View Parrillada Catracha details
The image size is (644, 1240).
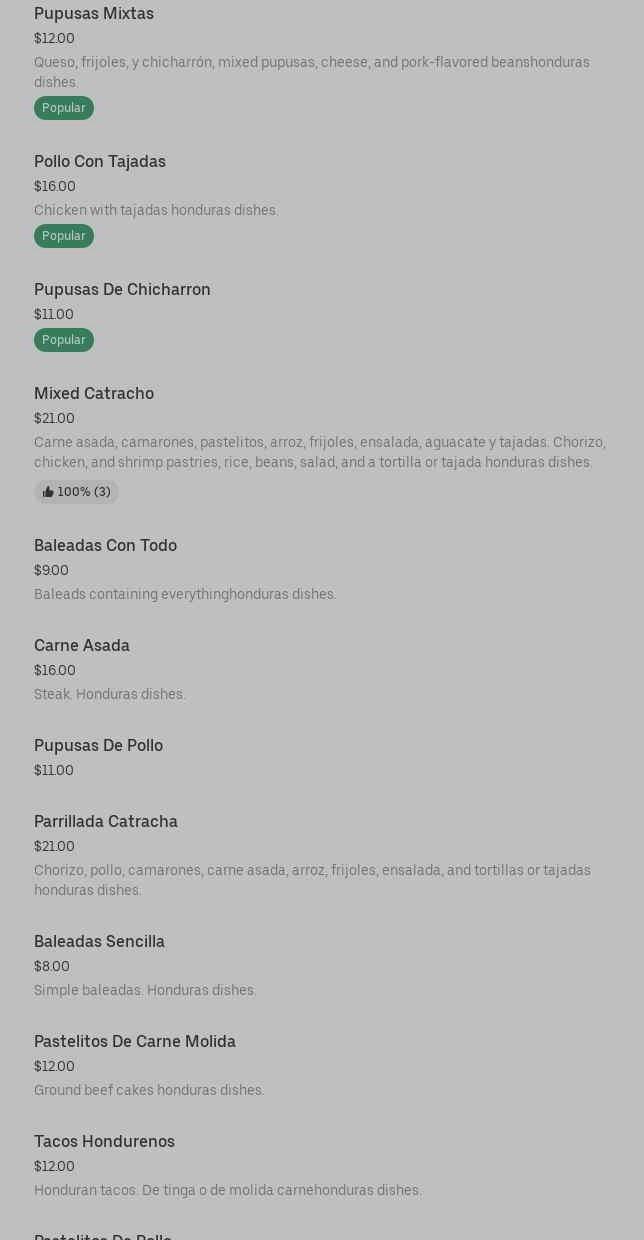[x=106, y=822]
